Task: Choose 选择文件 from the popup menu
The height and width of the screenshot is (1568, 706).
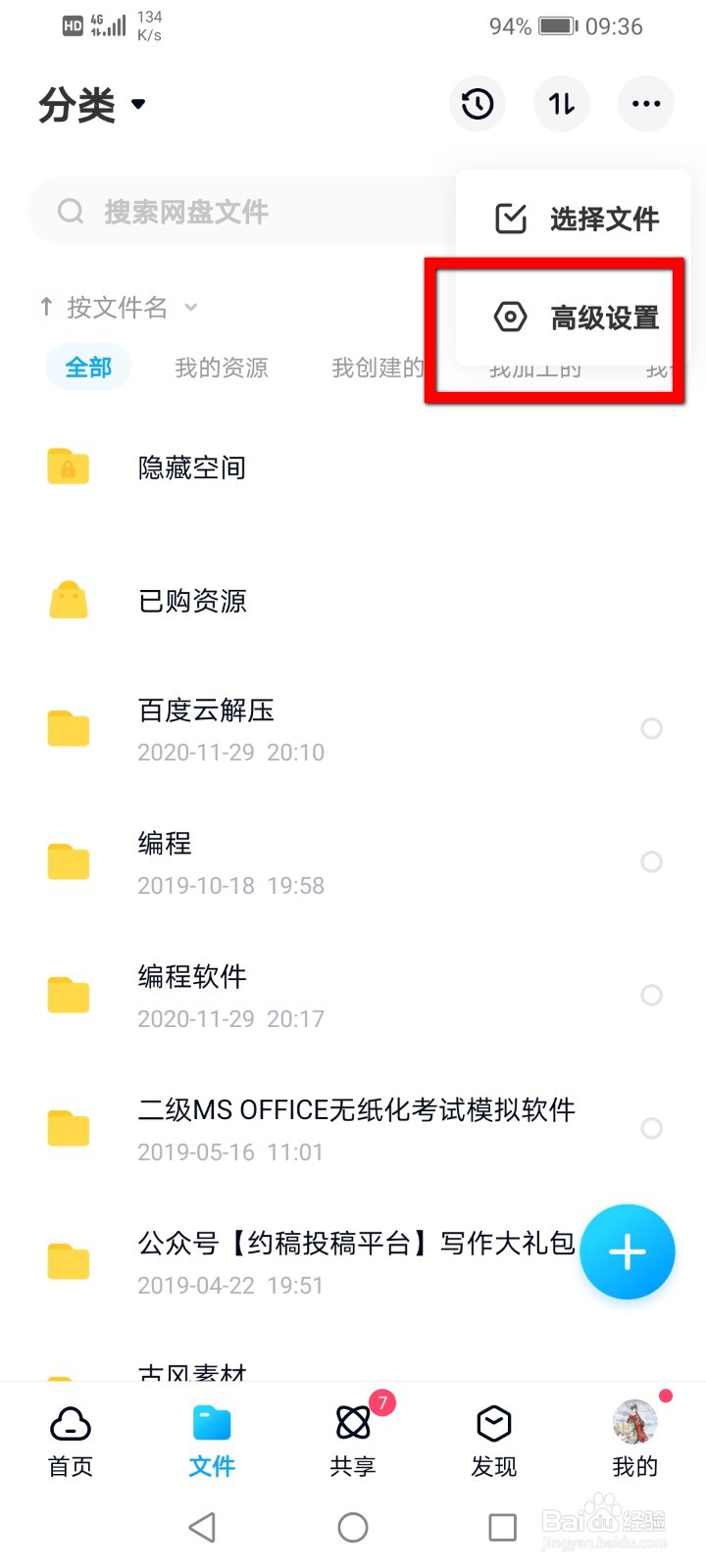Action: click(579, 219)
